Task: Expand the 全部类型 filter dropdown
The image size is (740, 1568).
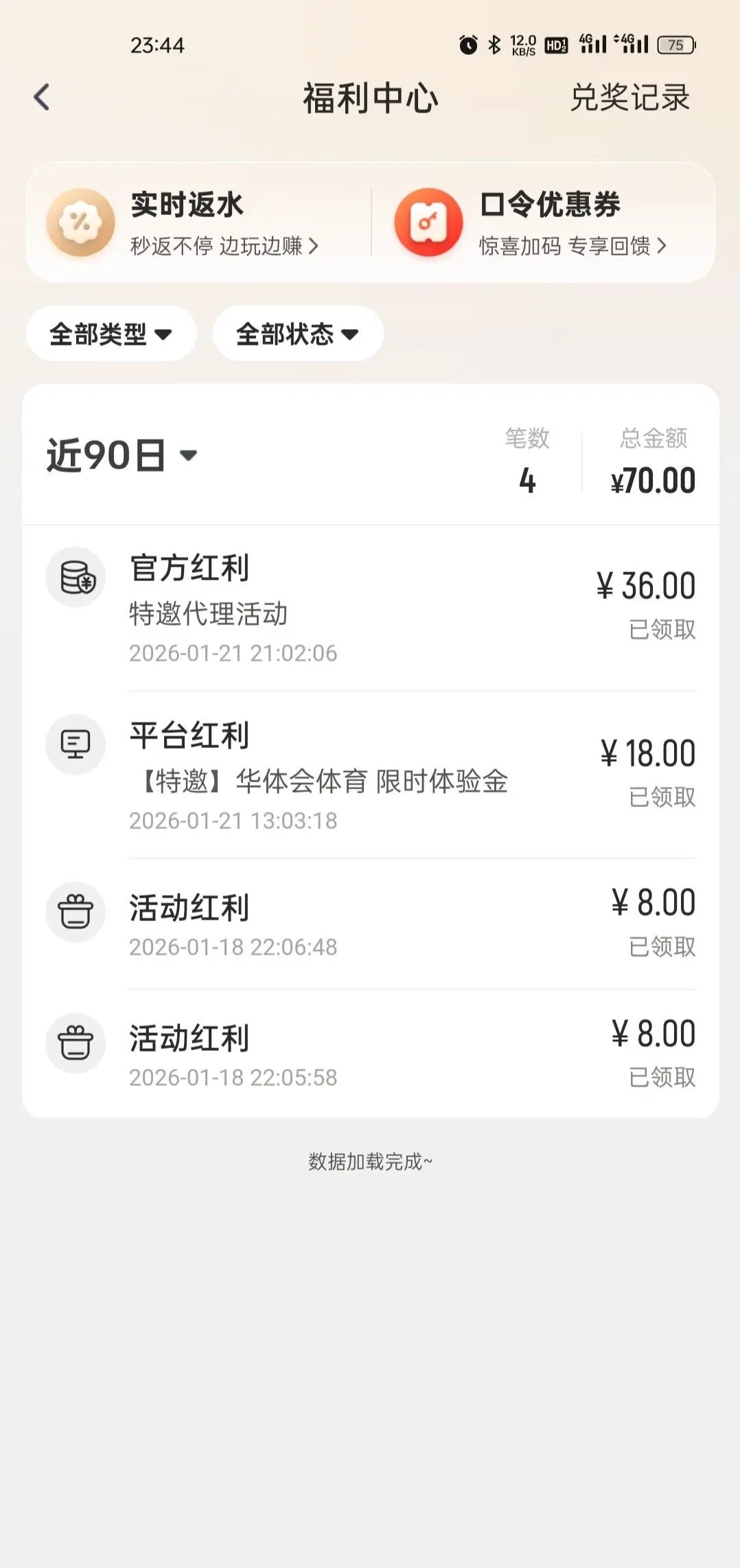Action: pos(111,334)
